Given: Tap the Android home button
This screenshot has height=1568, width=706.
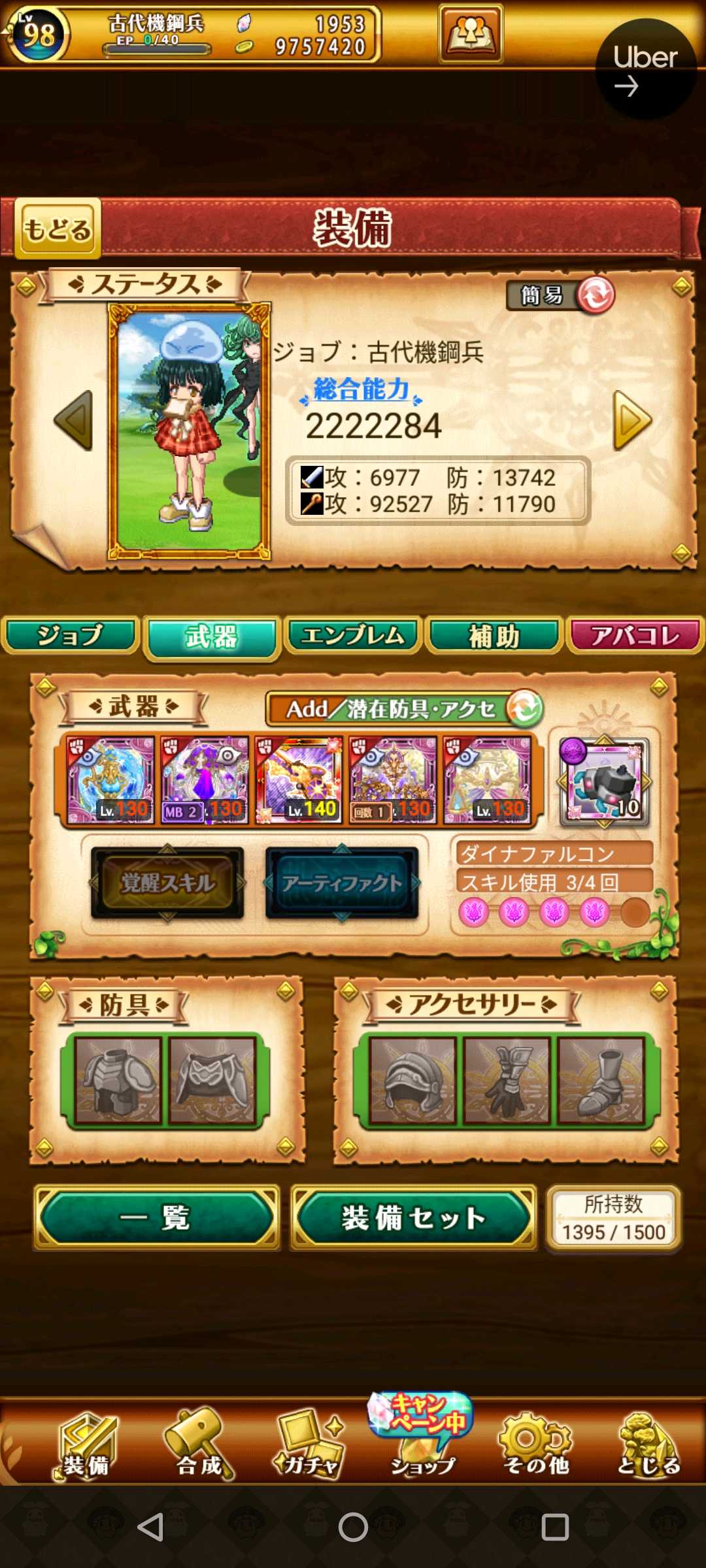Looking at the screenshot, I should coord(353,1527).
